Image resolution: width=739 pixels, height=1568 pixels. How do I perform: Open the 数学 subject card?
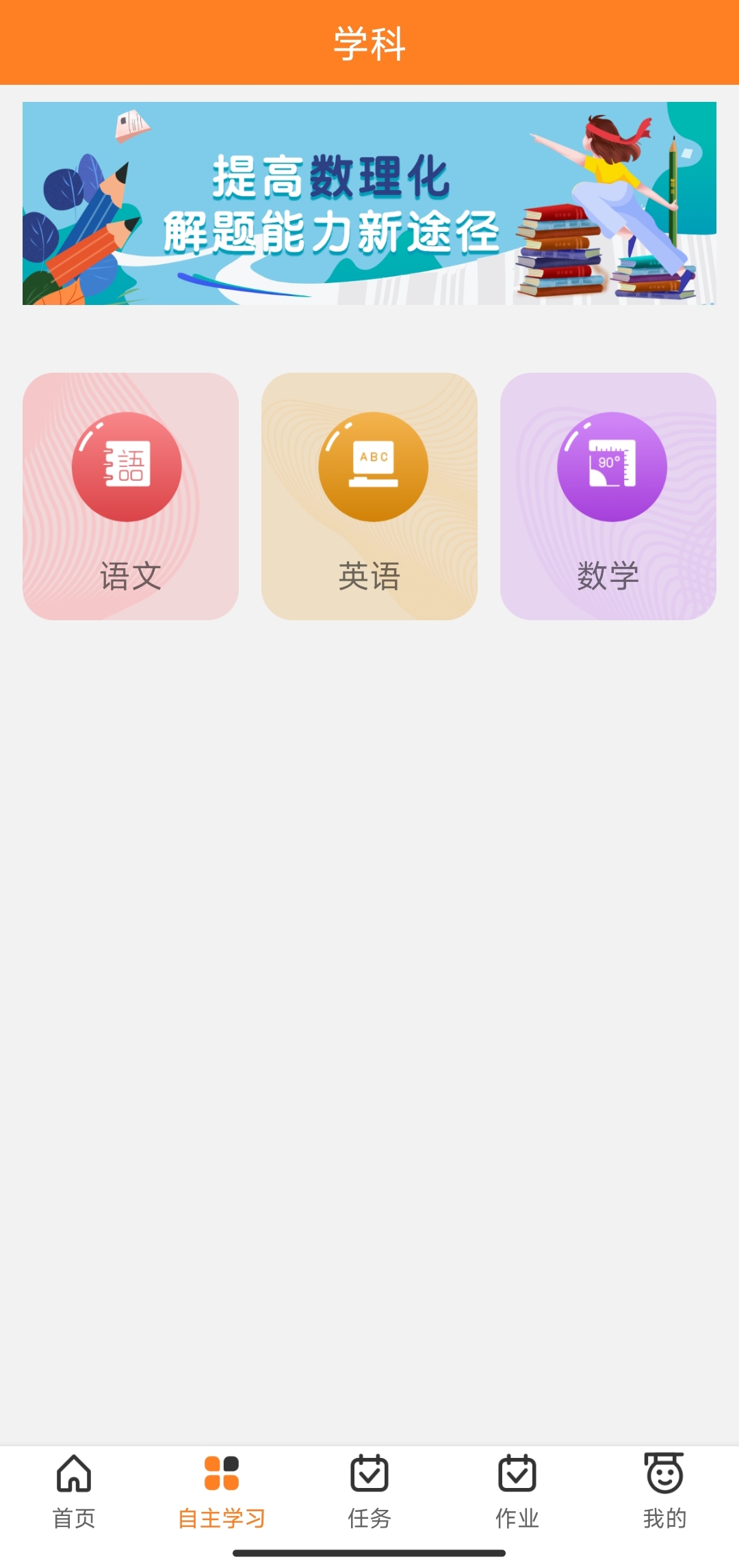(x=608, y=496)
